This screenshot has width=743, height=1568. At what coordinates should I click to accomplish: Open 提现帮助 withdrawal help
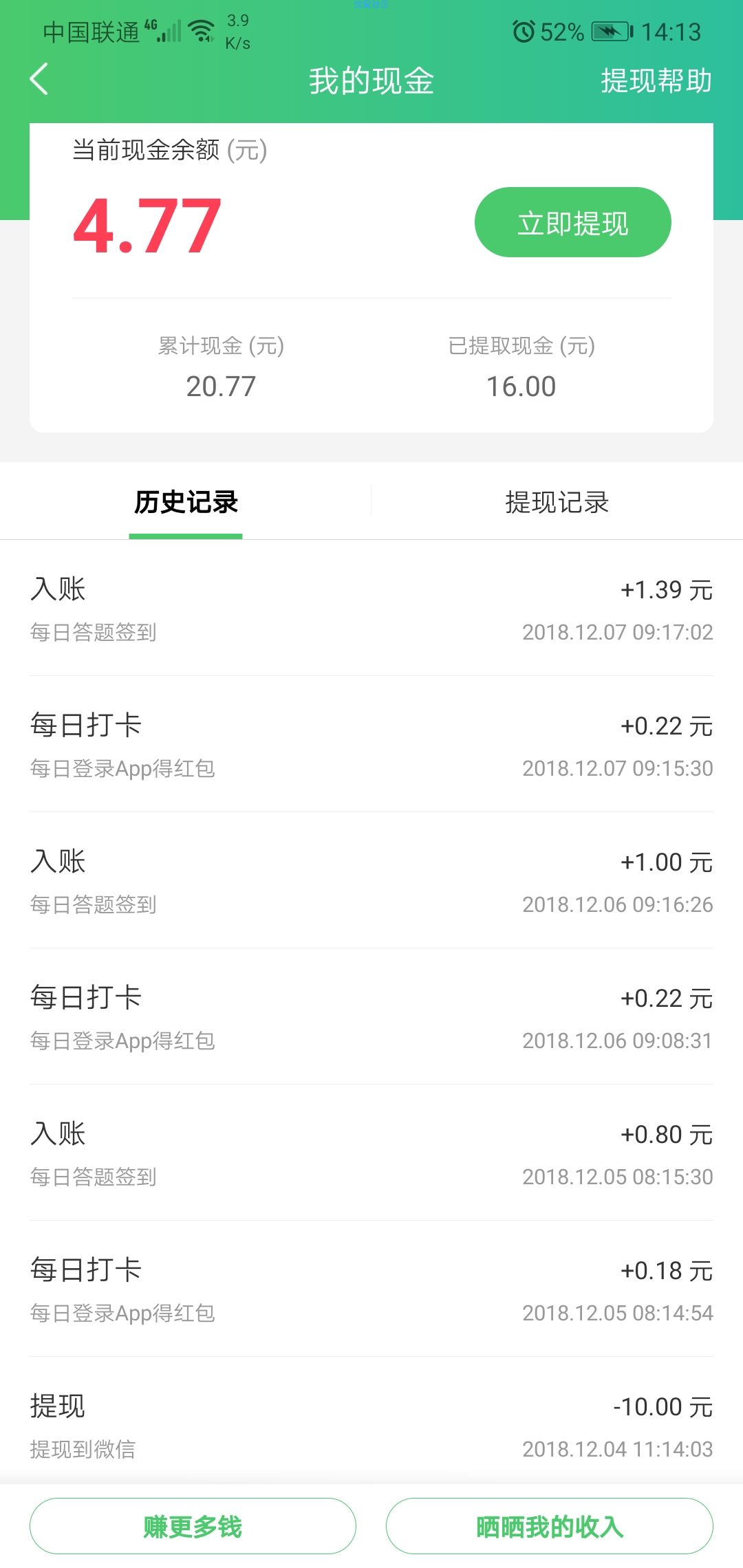click(x=656, y=80)
